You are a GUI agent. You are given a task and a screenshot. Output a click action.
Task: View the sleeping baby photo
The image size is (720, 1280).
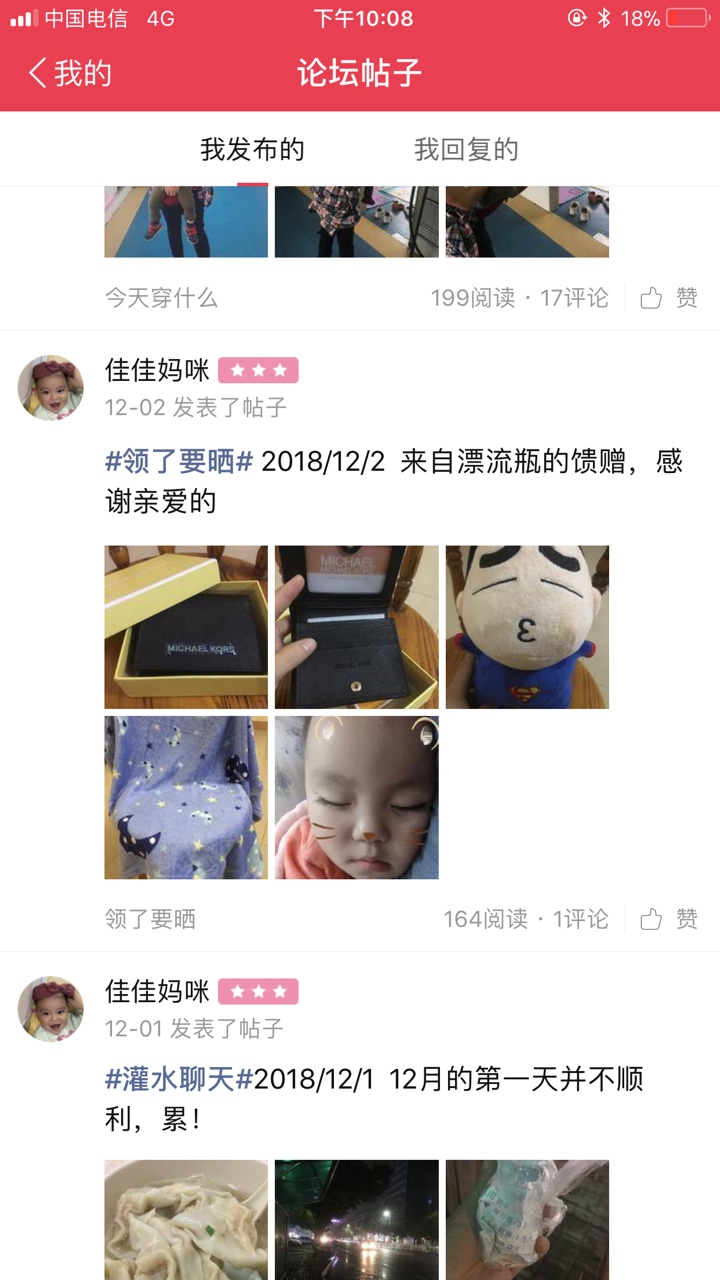[x=357, y=798]
